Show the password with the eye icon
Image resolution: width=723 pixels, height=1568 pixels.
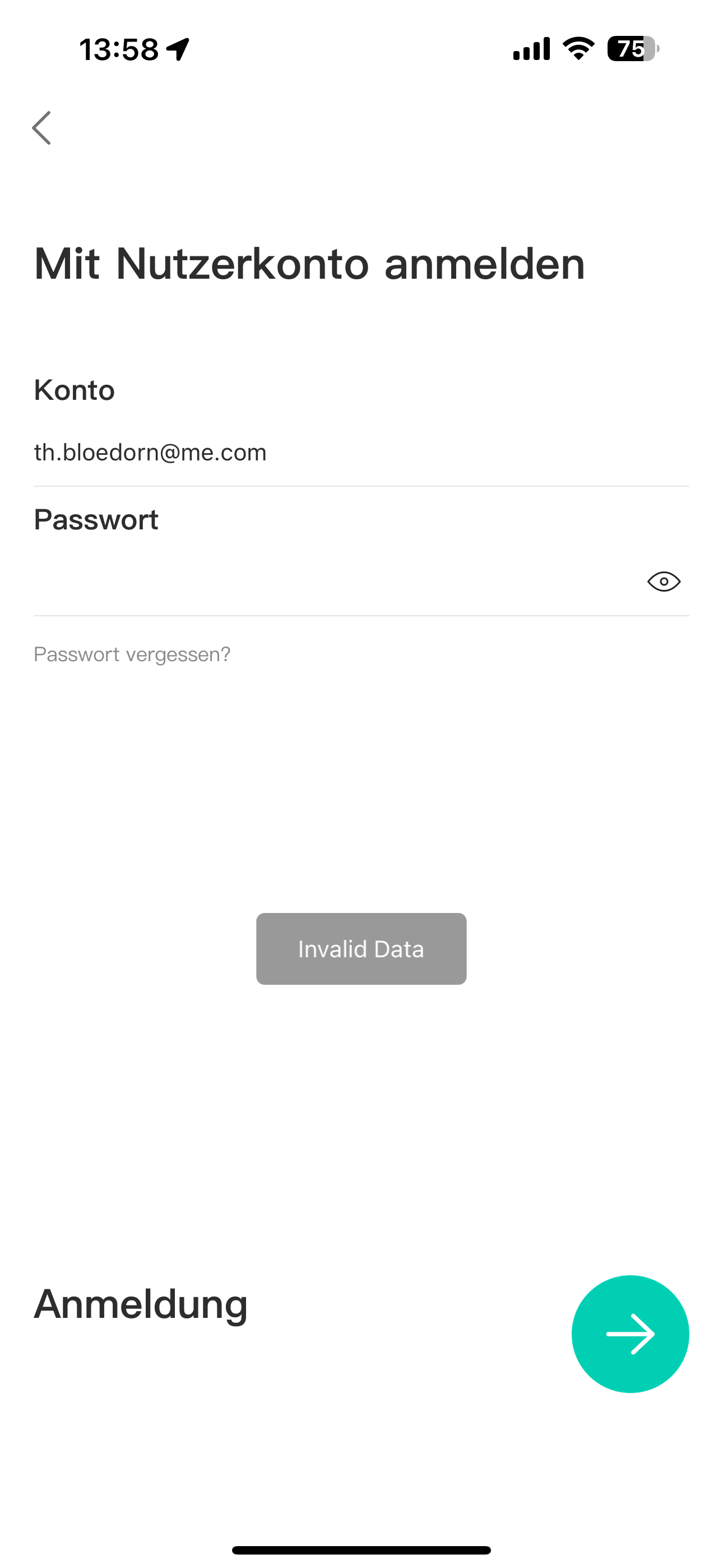coord(664,582)
